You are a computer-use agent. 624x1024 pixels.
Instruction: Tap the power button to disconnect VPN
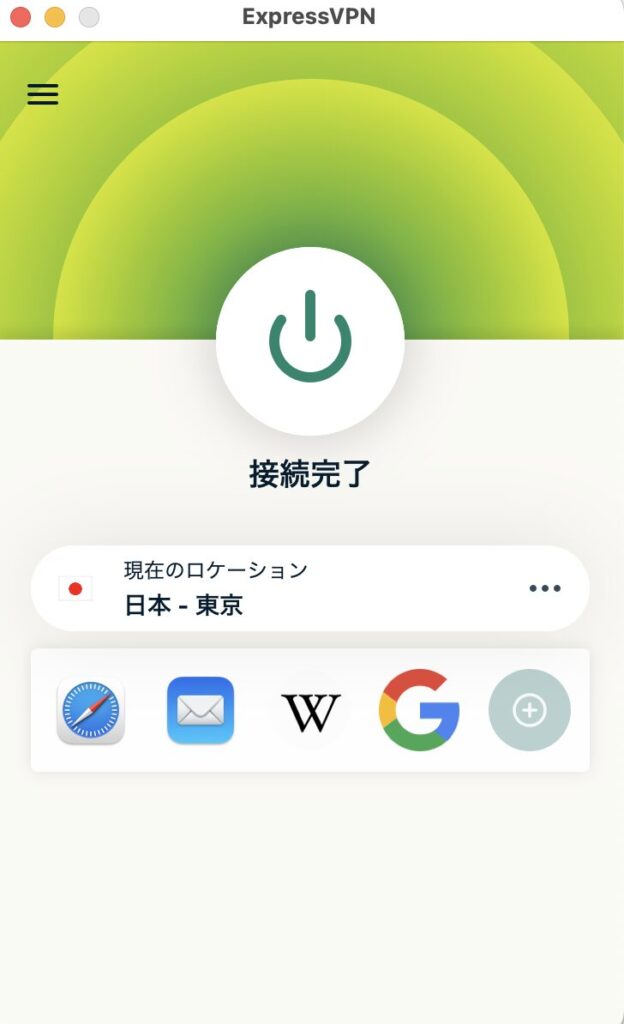click(x=310, y=341)
